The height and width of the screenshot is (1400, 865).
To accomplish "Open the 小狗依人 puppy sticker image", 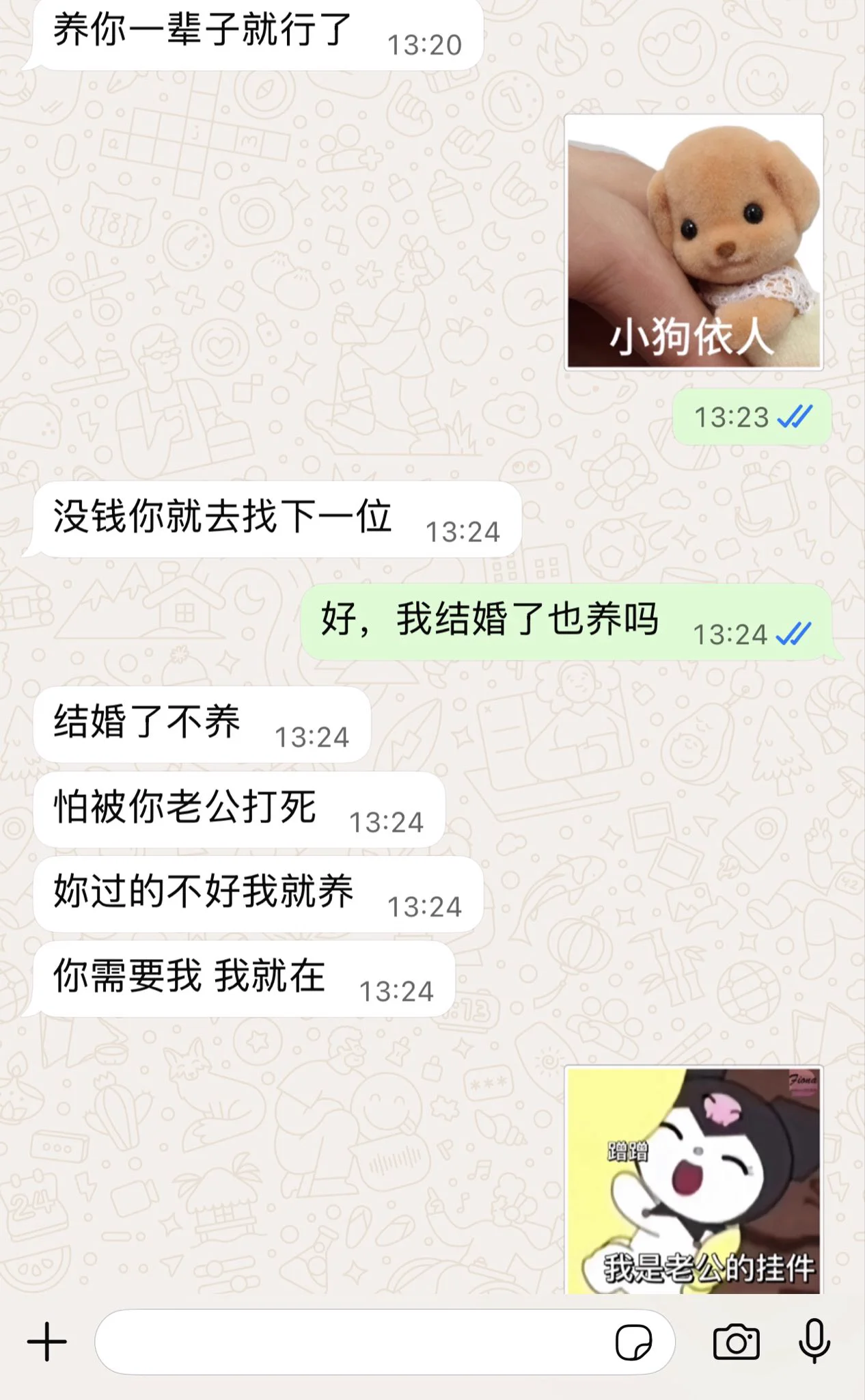I will pos(694,242).
